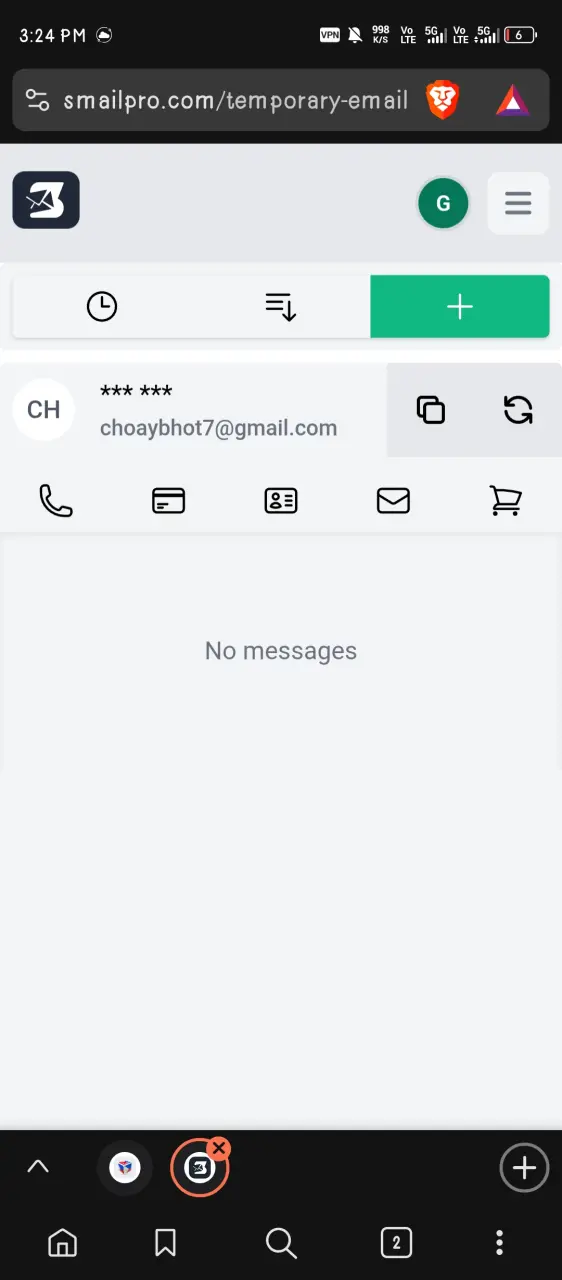Viewport: 562px width, 1280px height.
Task: Open the tab switcher showing 2
Action: (x=396, y=1243)
